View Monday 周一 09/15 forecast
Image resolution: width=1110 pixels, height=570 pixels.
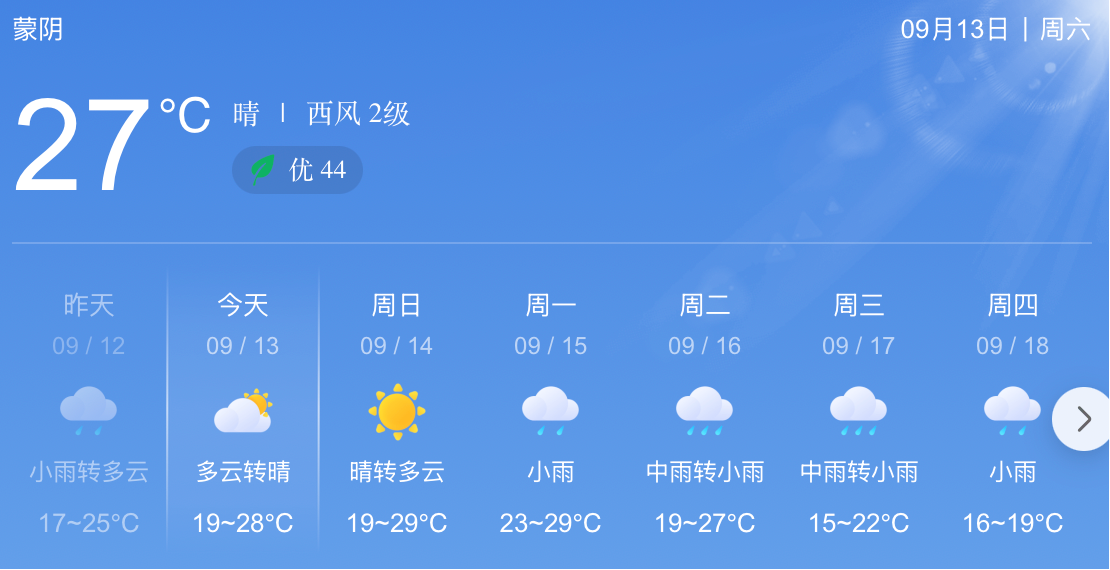click(x=551, y=412)
